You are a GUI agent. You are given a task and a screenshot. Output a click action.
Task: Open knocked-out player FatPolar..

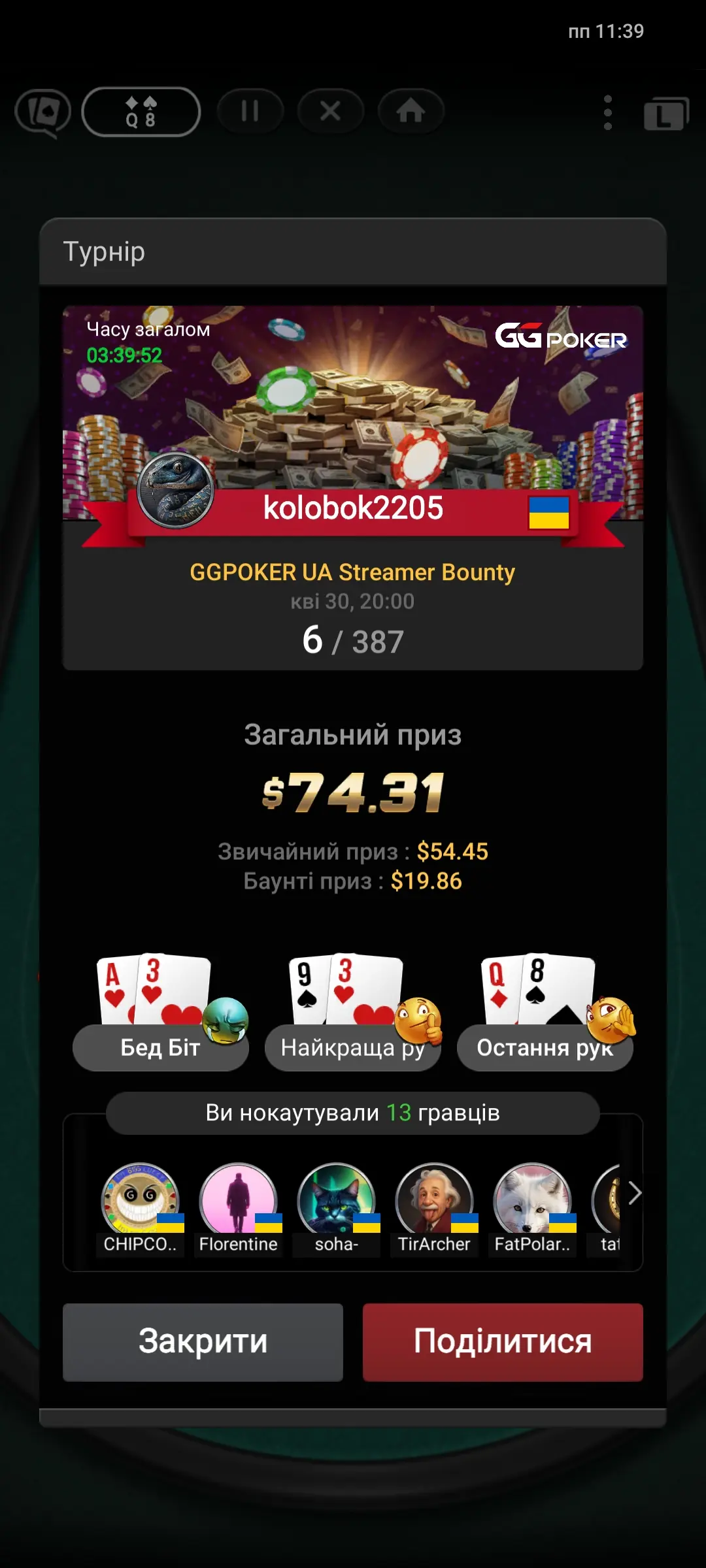532,1209
